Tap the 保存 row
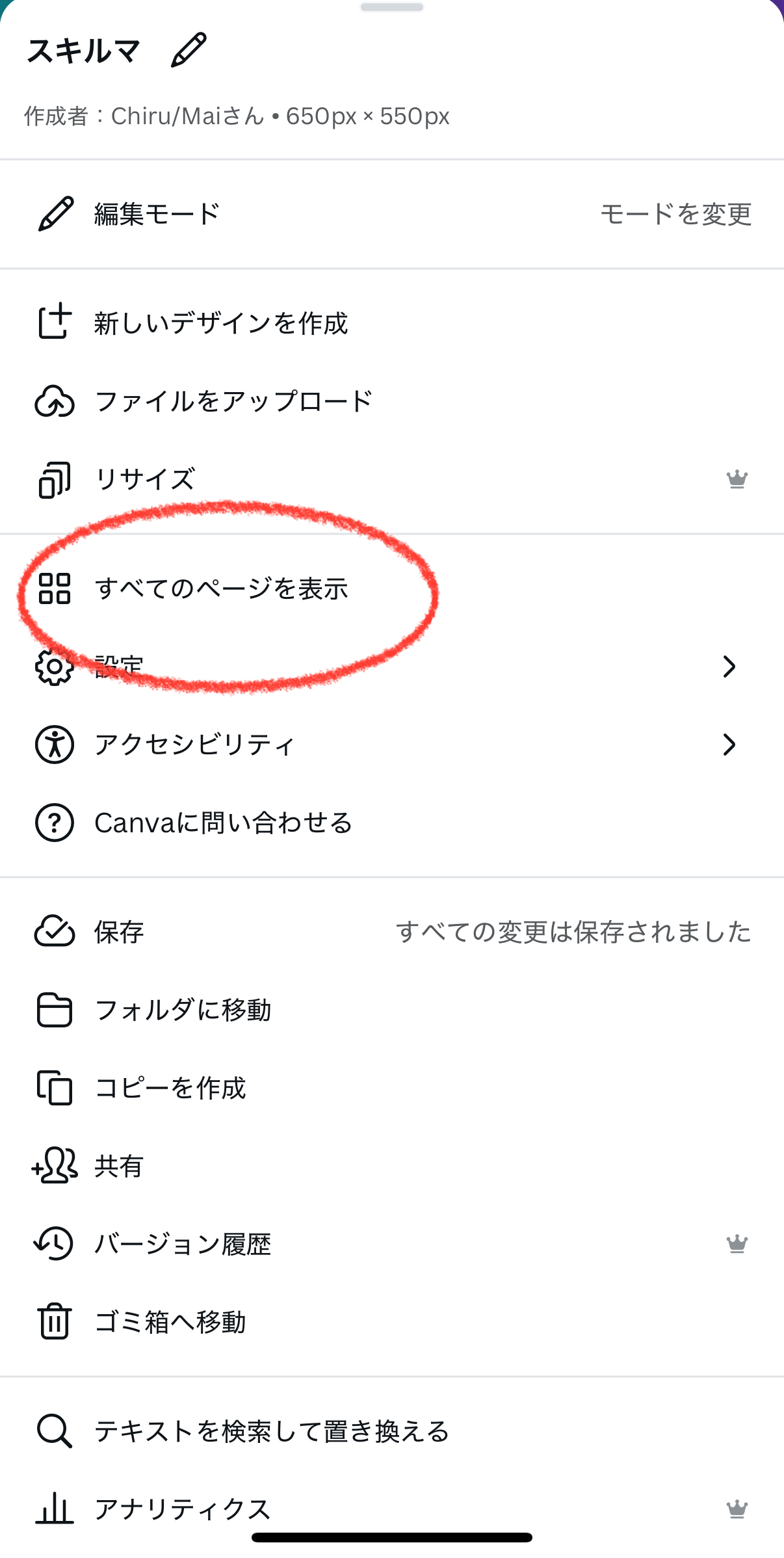784x1558 pixels. click(392, 932)
